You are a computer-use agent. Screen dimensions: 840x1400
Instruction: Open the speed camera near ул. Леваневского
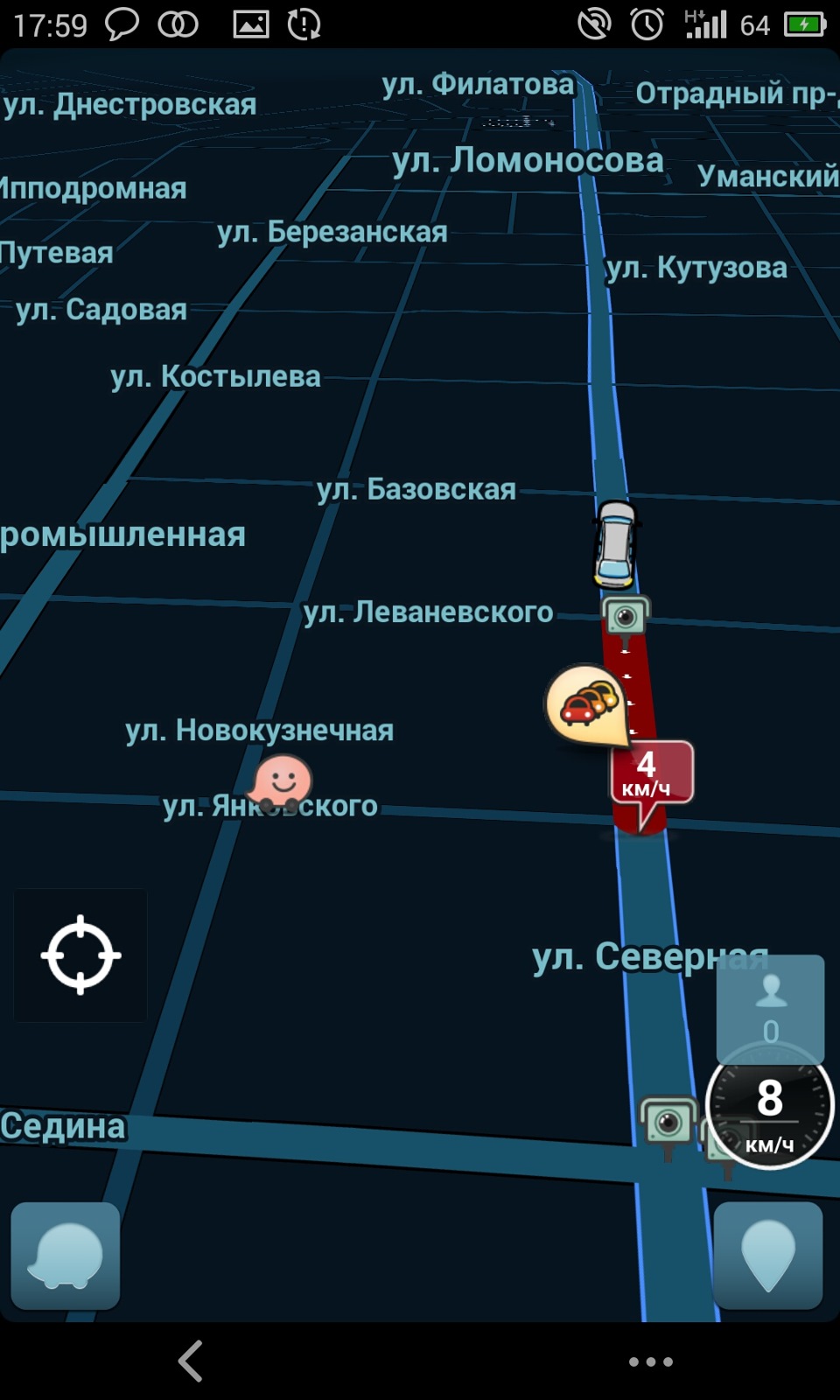tap(625, 617)
